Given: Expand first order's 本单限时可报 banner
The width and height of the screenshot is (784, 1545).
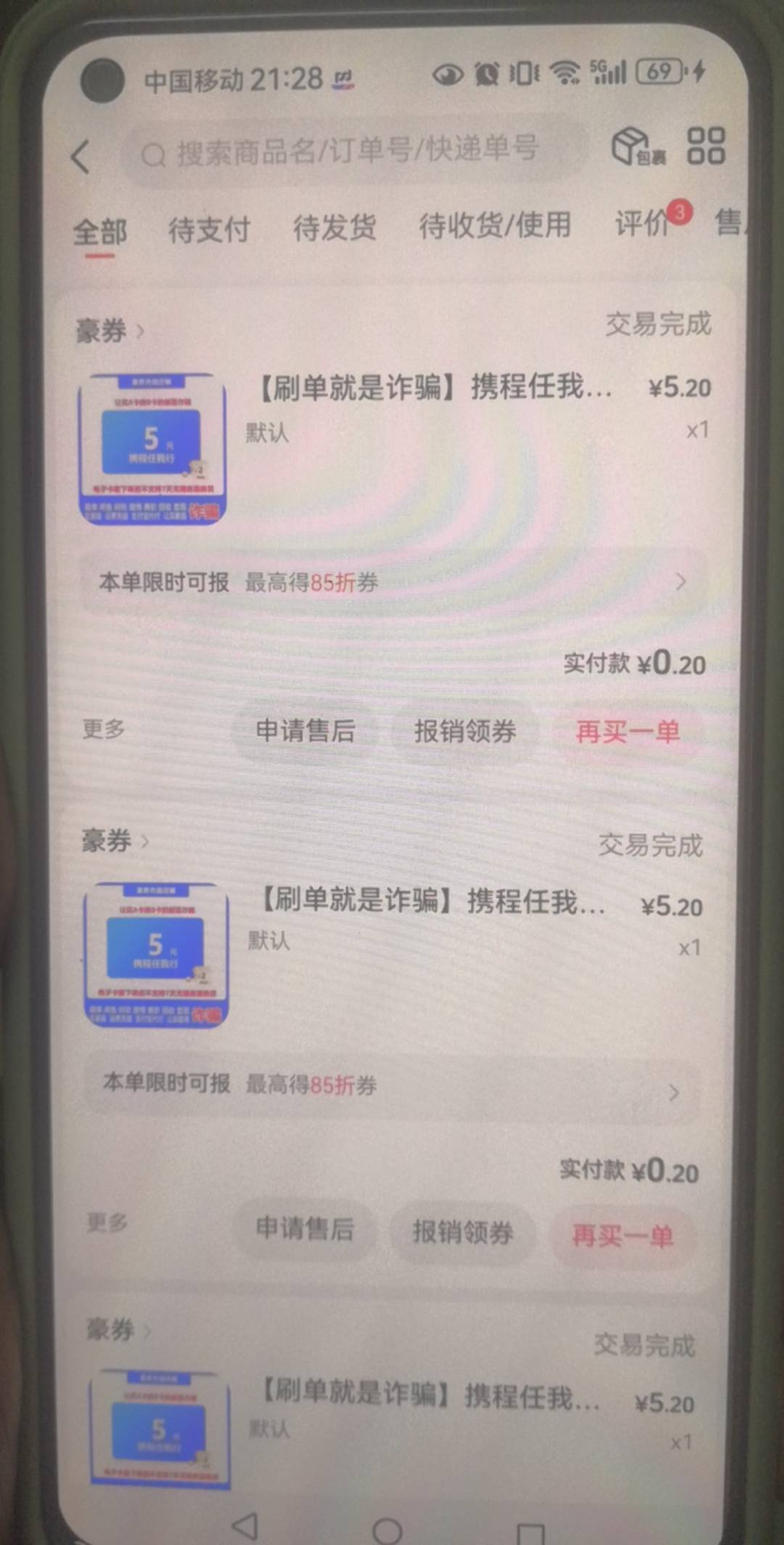Looking at the screenshot, I should pyautogui.click(x=392, y=582).
